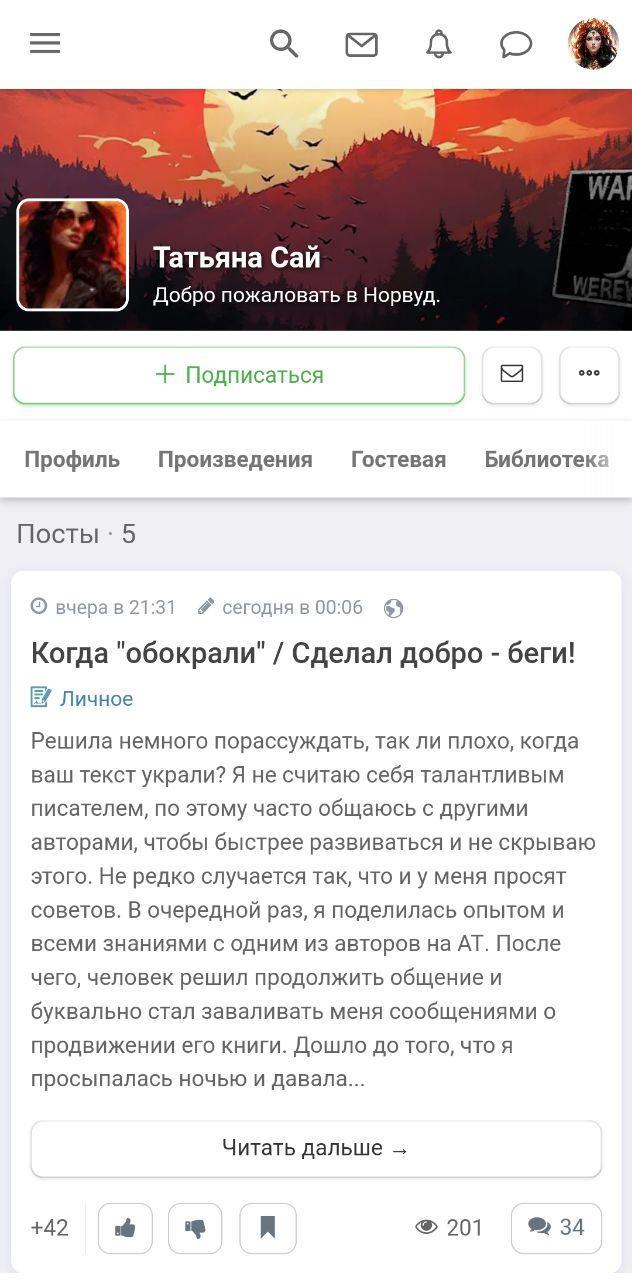Like the post with thumbs up
Viewport: 632px width, 1280px height.
[125, 1228]
